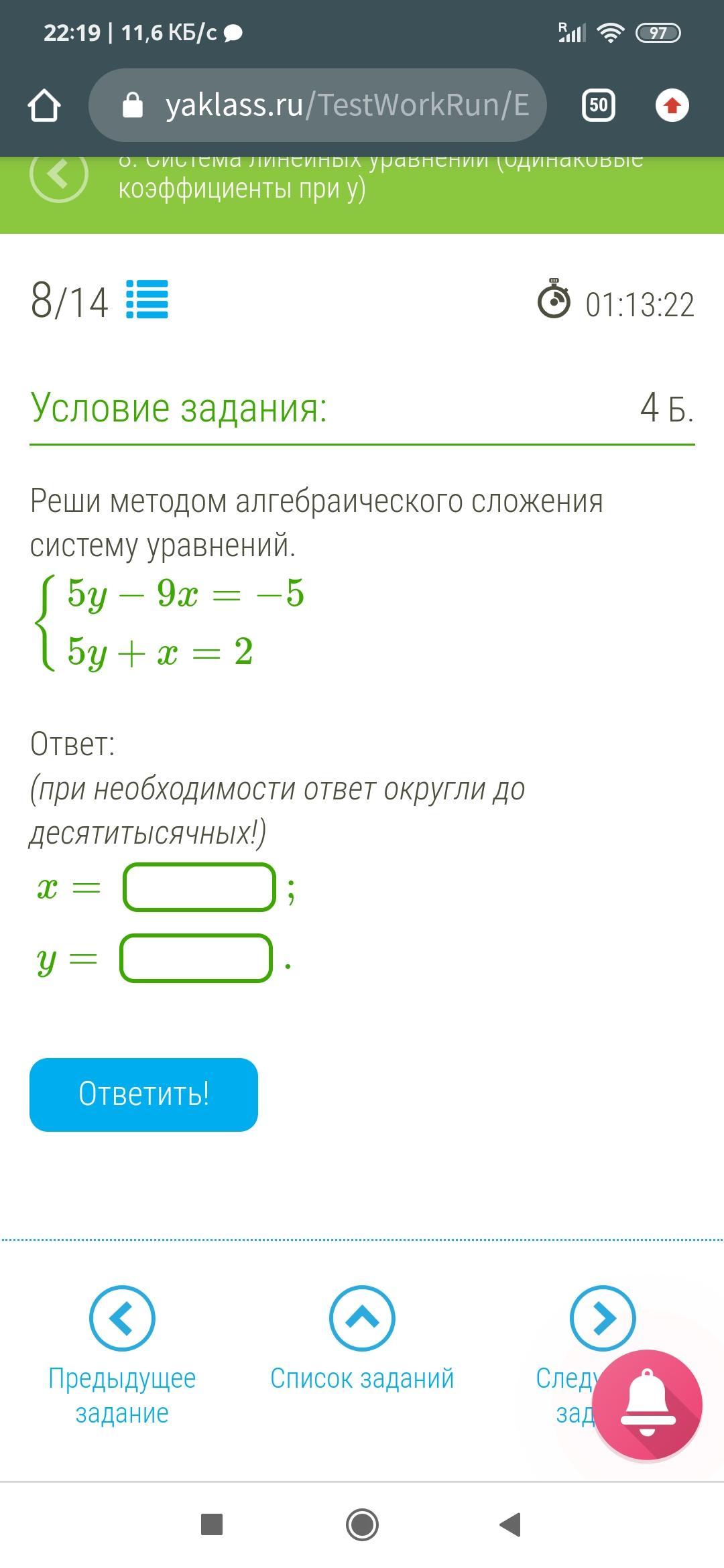Screen dimensions: 724x1568
Task: Go to the next task arrow
Action: coord(602,1318)
